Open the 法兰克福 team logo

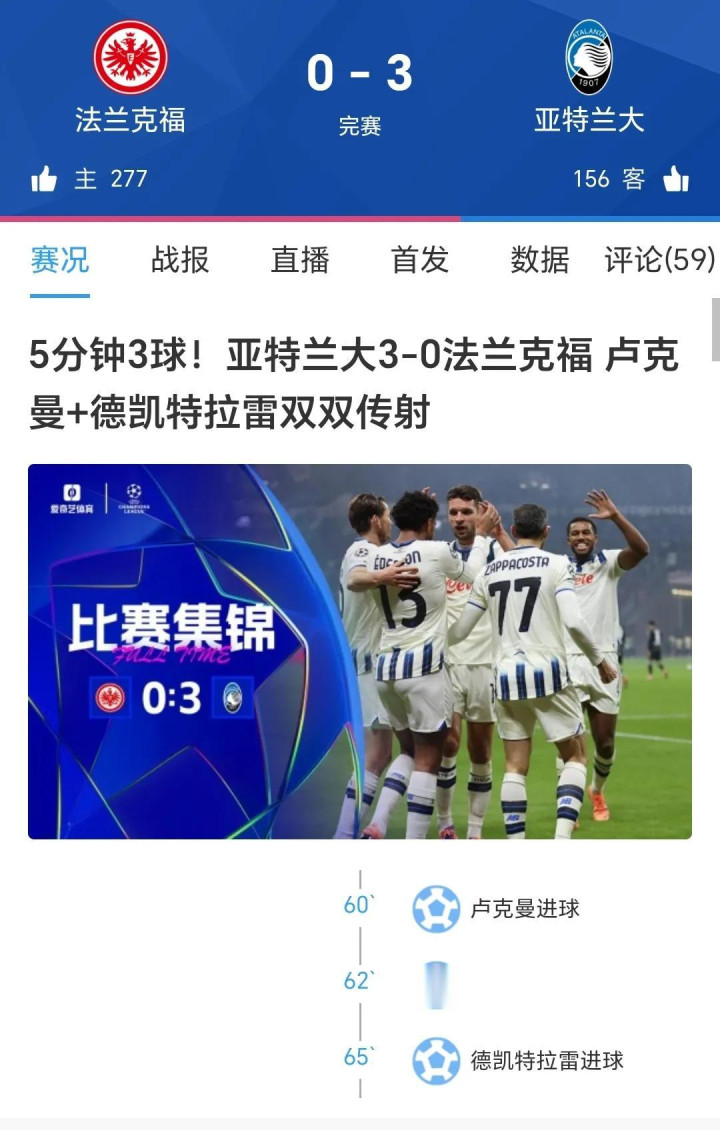coord(130,57)
